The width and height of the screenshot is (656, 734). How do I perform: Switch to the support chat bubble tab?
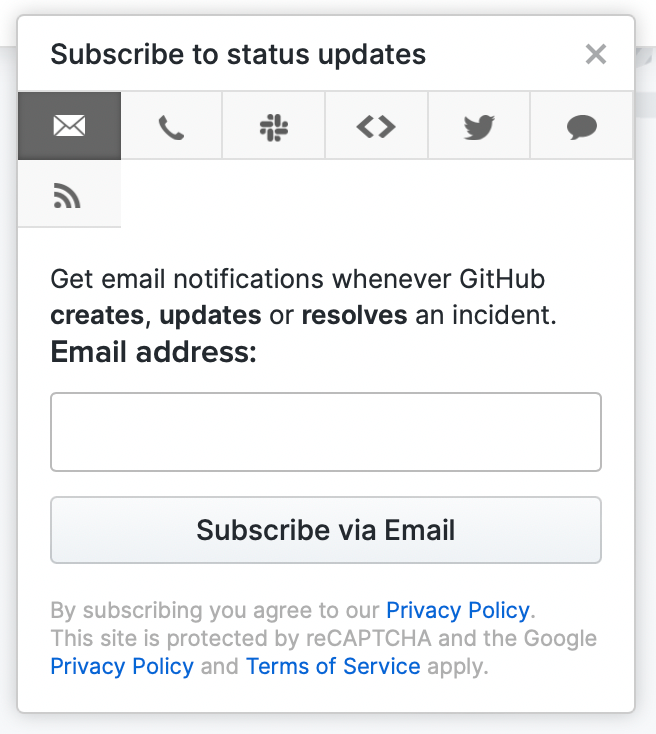tap(581, 127)
